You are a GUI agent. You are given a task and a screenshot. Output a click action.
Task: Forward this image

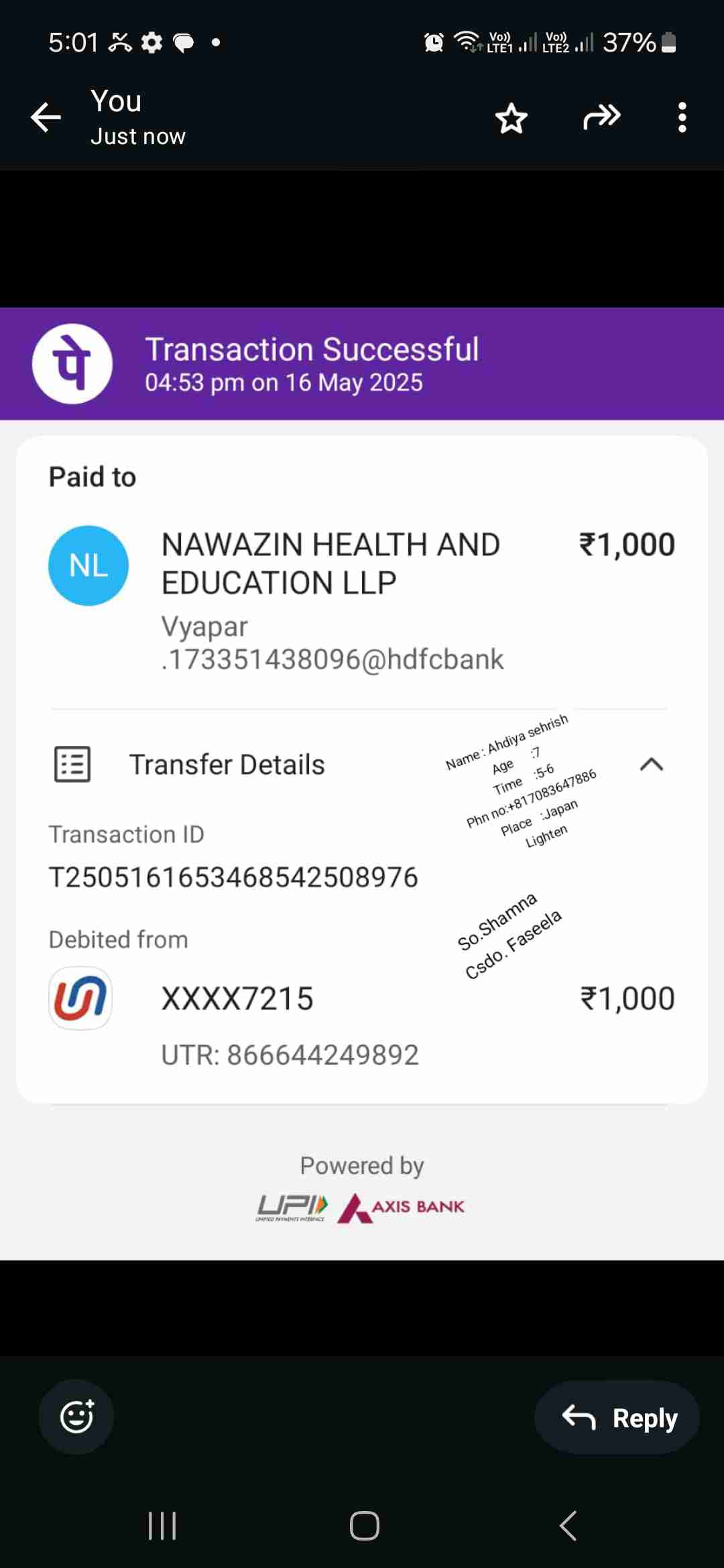[x=601, y=117]
